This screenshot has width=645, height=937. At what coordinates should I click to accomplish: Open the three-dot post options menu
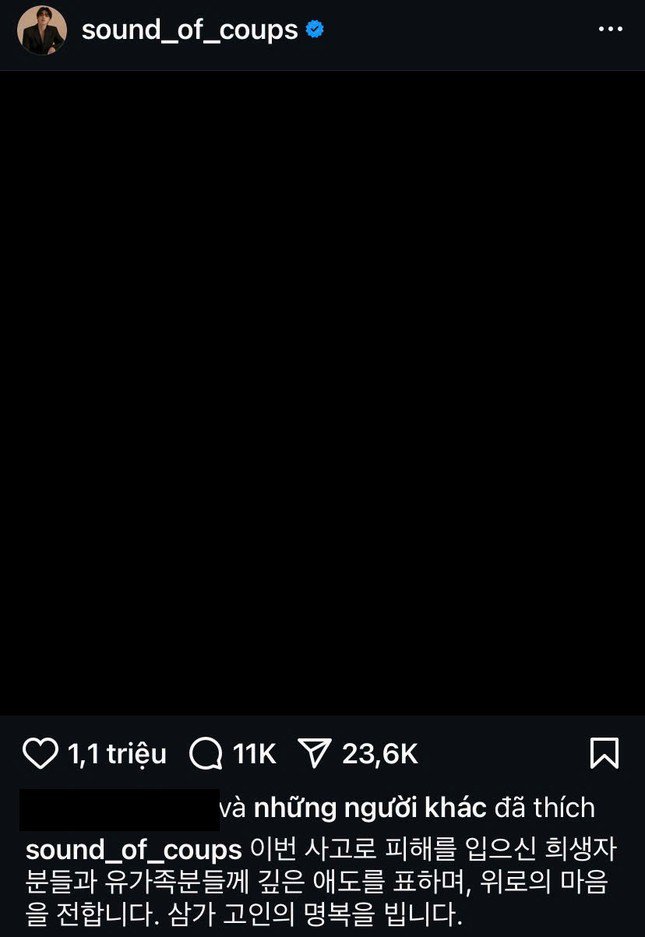point(610,30)
